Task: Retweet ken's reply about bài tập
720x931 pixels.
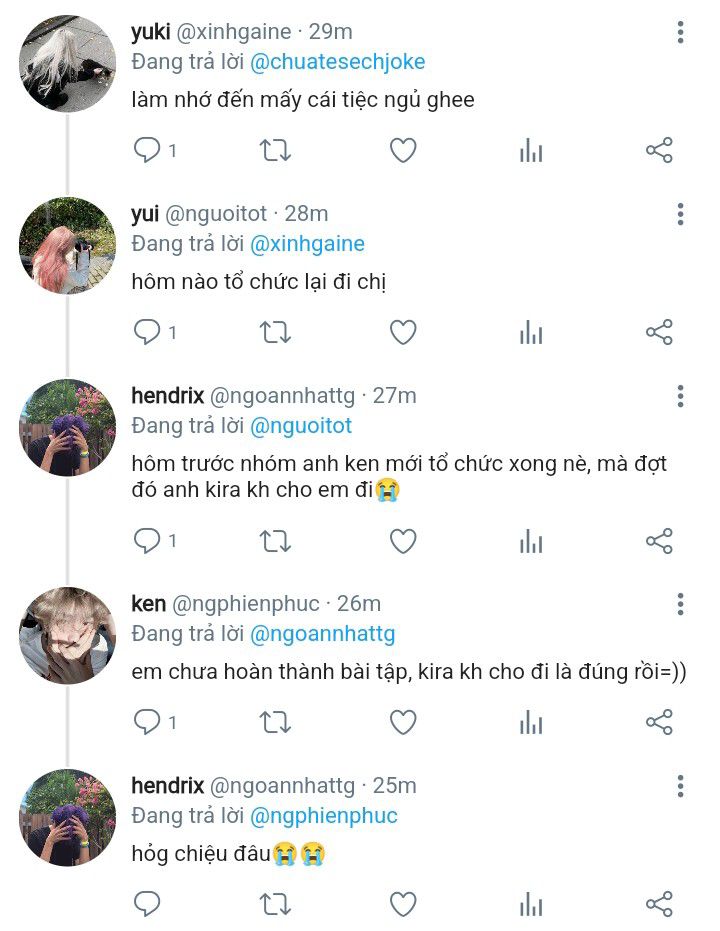Action: 275,721
